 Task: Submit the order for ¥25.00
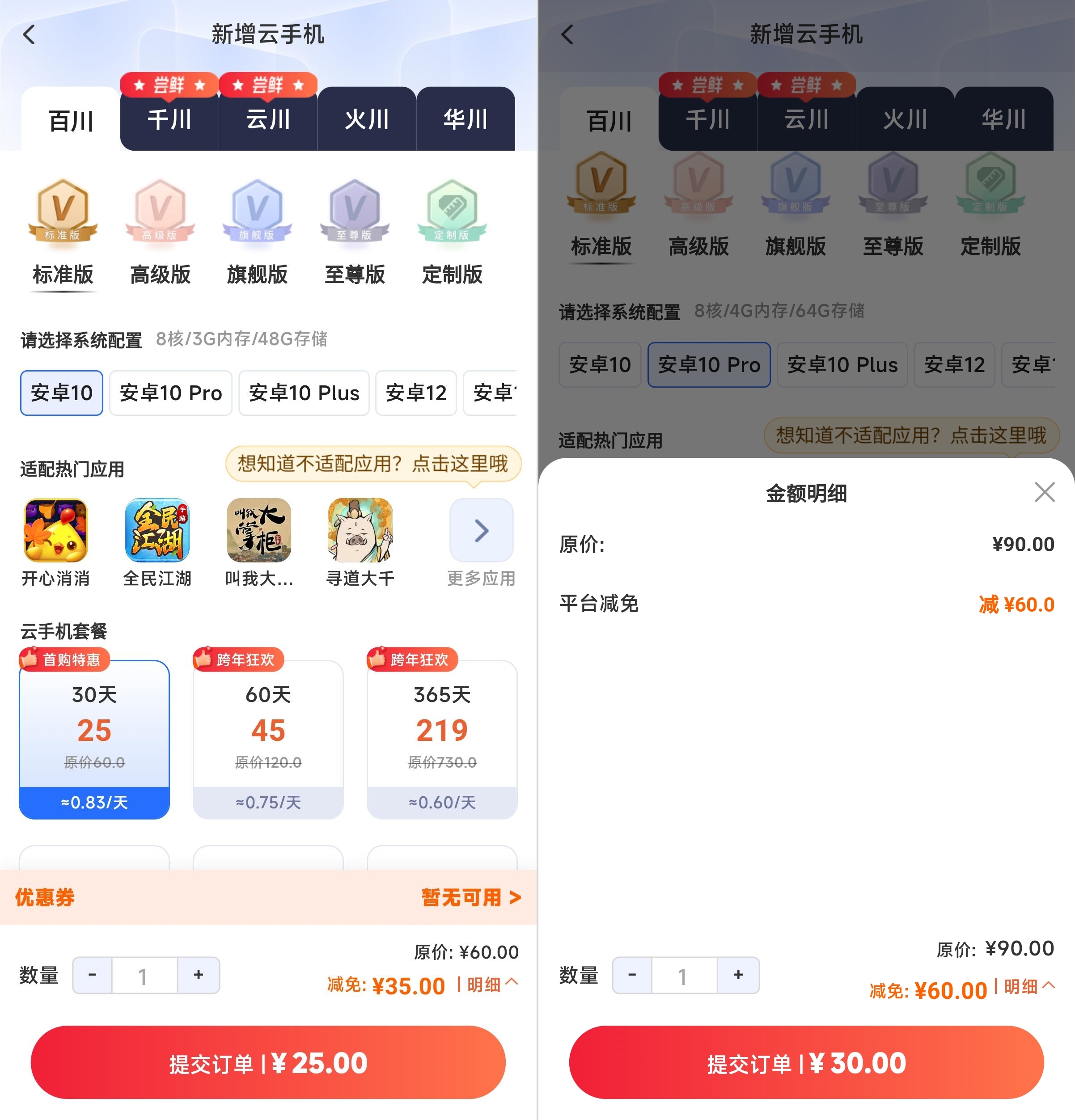[x=268, y=1062]
